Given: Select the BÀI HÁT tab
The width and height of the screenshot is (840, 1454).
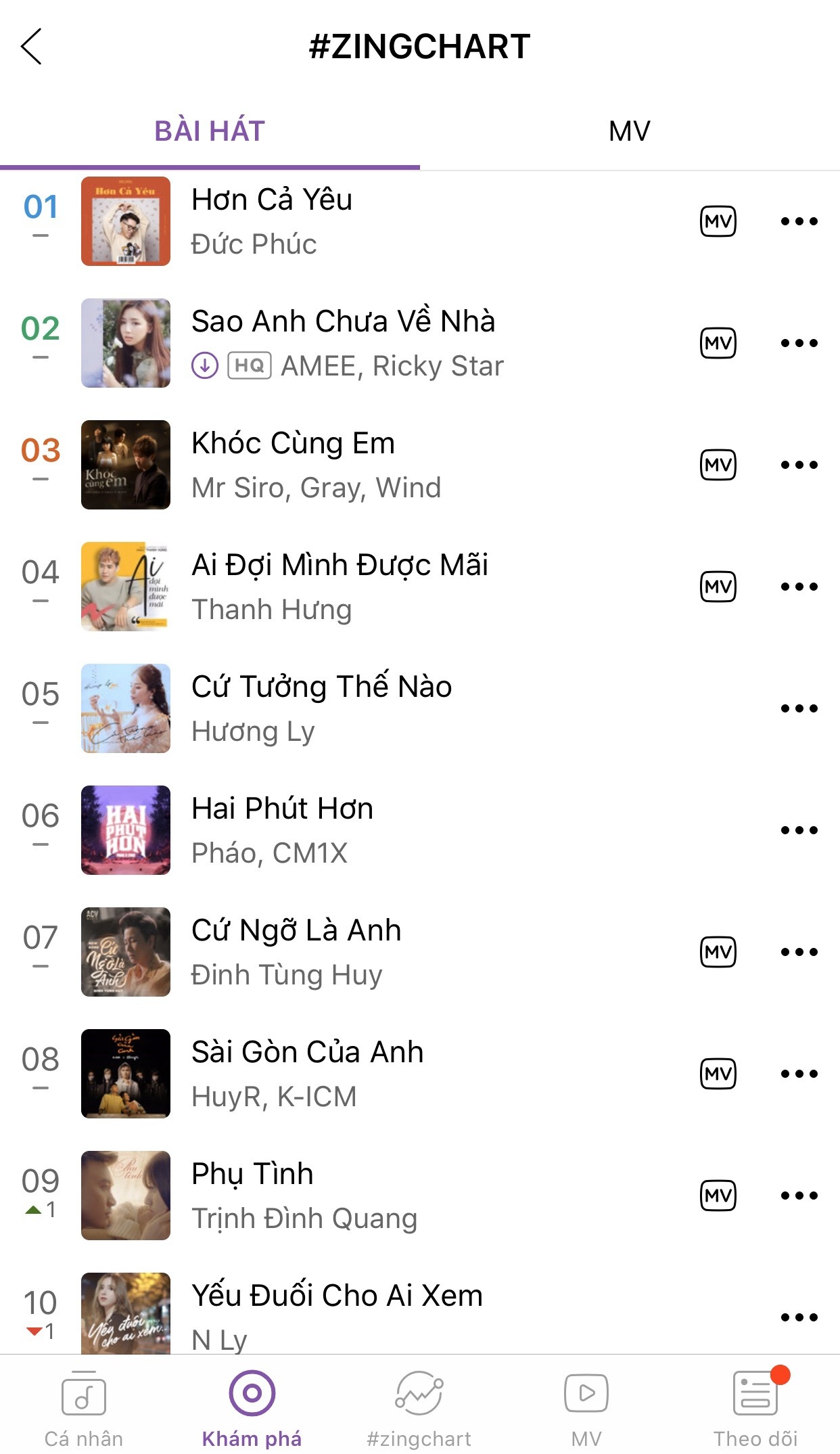Looking at the screenshot, I should (210, 131).
